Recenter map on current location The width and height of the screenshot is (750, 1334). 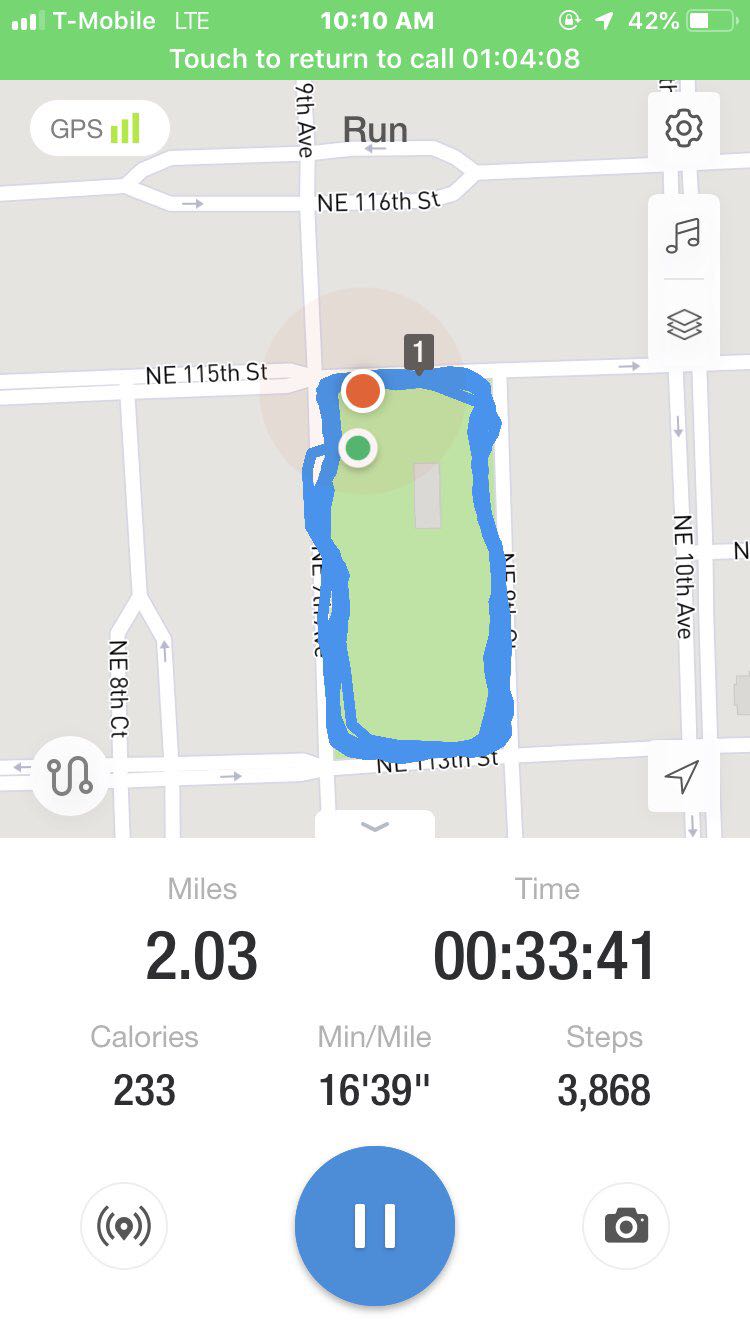(x=682, y=776)
